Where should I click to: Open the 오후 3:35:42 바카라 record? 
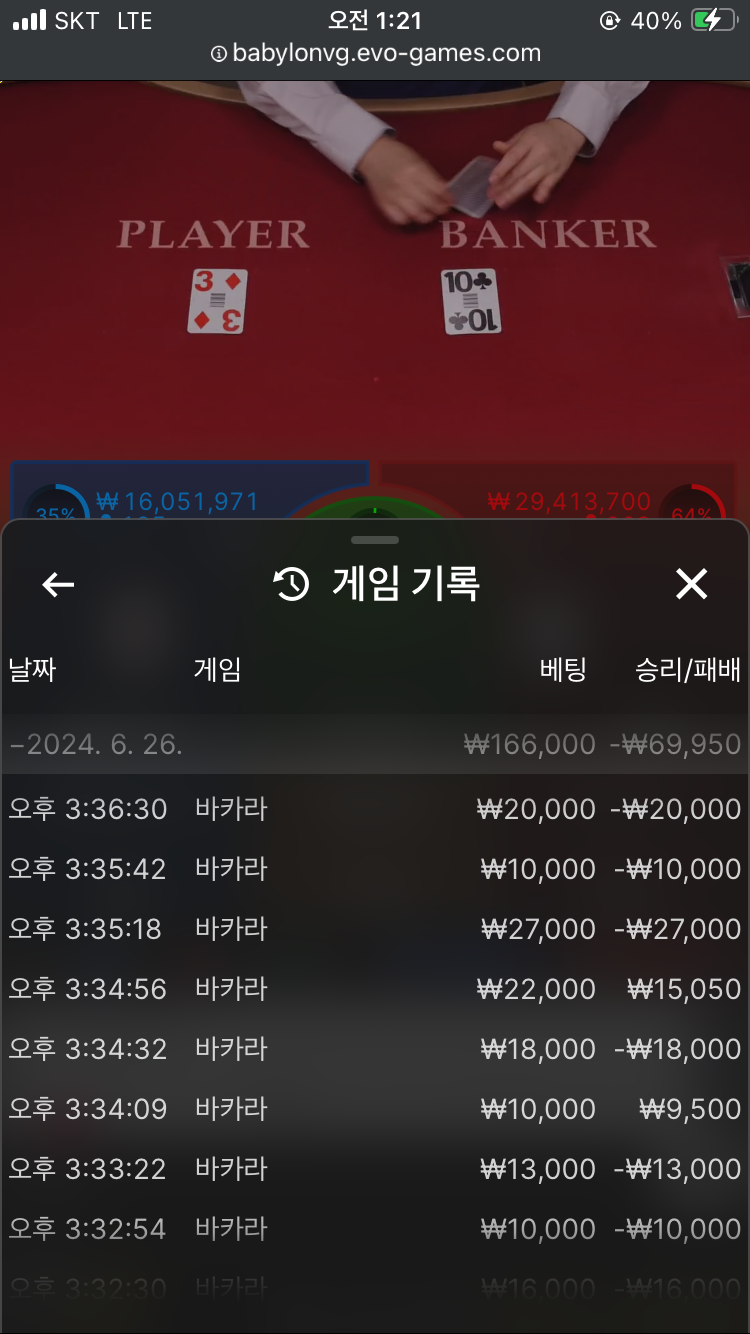click(x=374, y=869)
